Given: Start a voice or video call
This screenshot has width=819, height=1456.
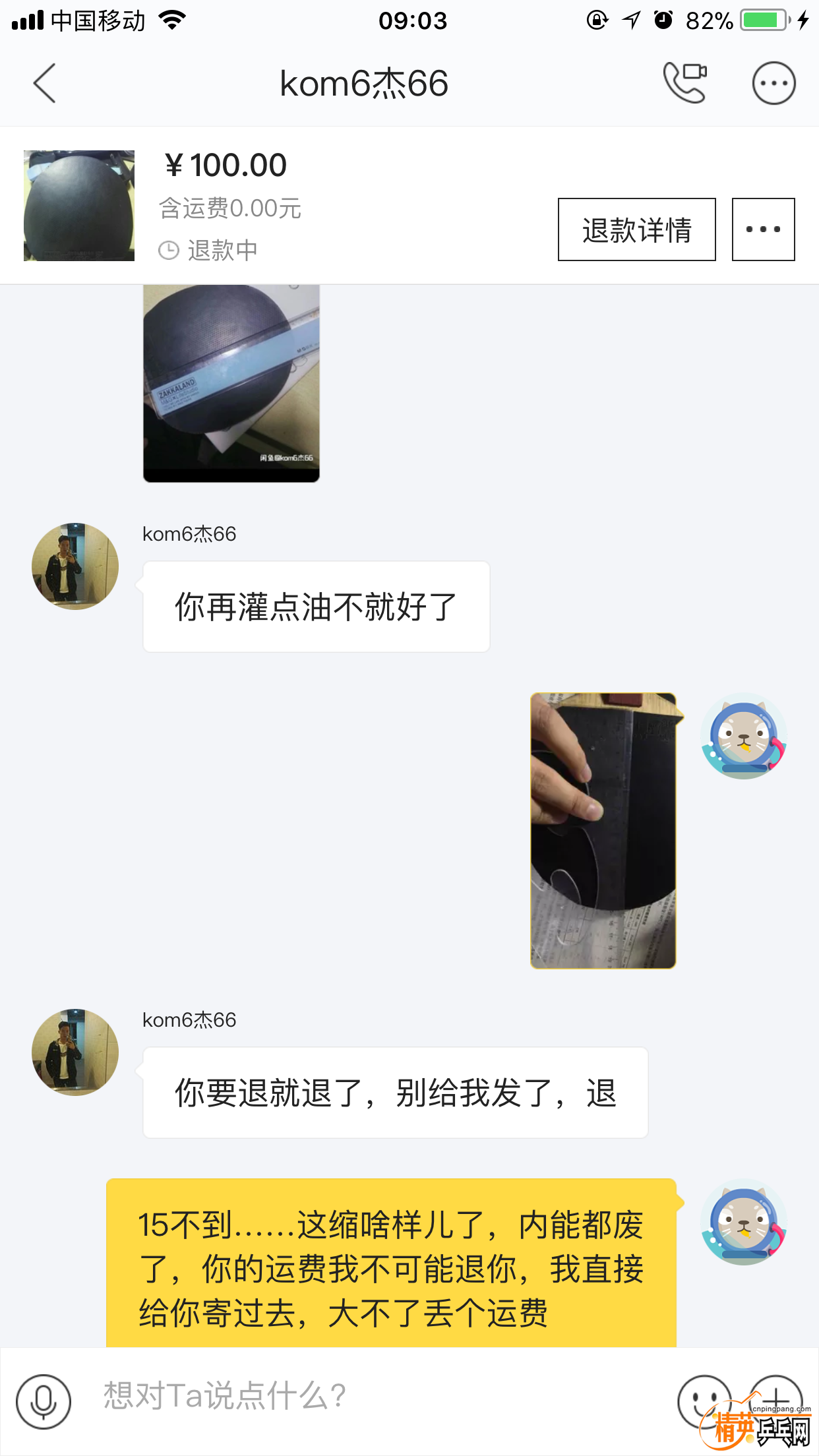Looking at the screenshot, I should 684,83.
